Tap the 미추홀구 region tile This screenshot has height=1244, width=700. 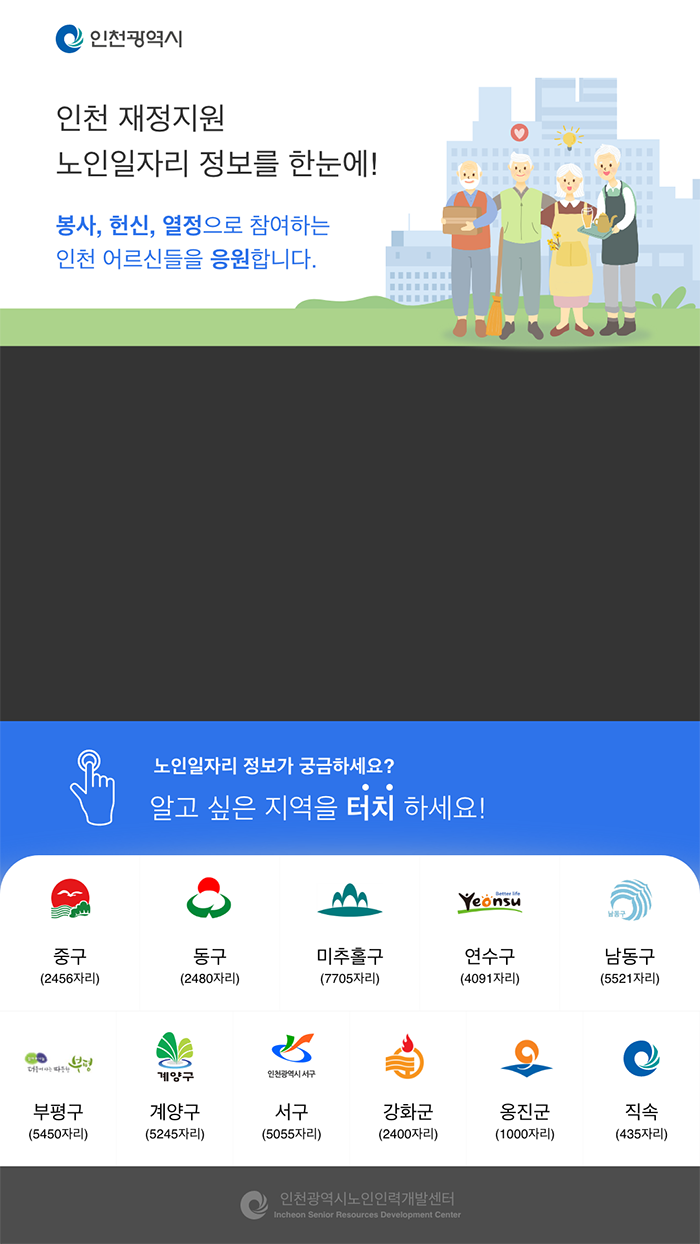coord(350,932)
